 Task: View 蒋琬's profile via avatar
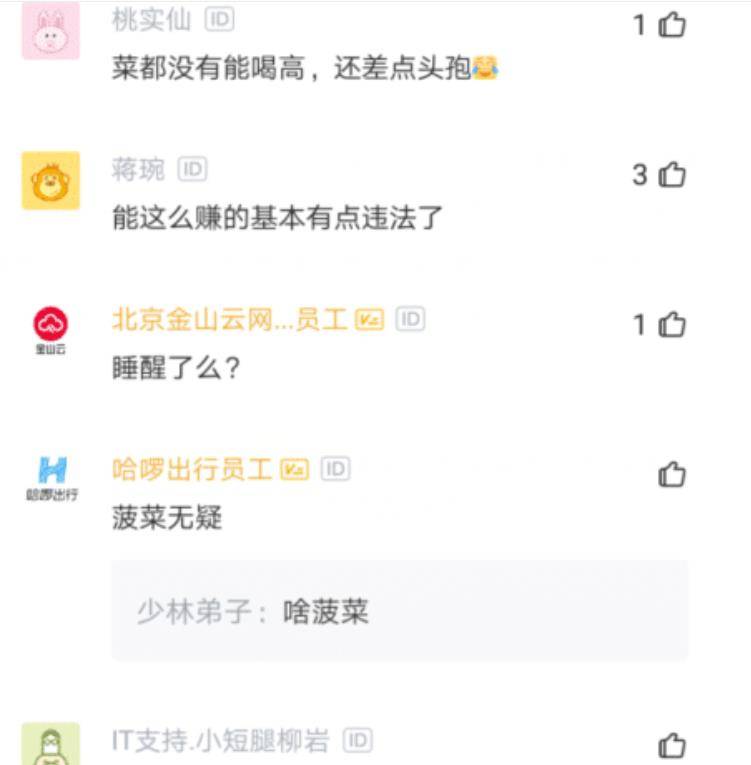[50, 181]
